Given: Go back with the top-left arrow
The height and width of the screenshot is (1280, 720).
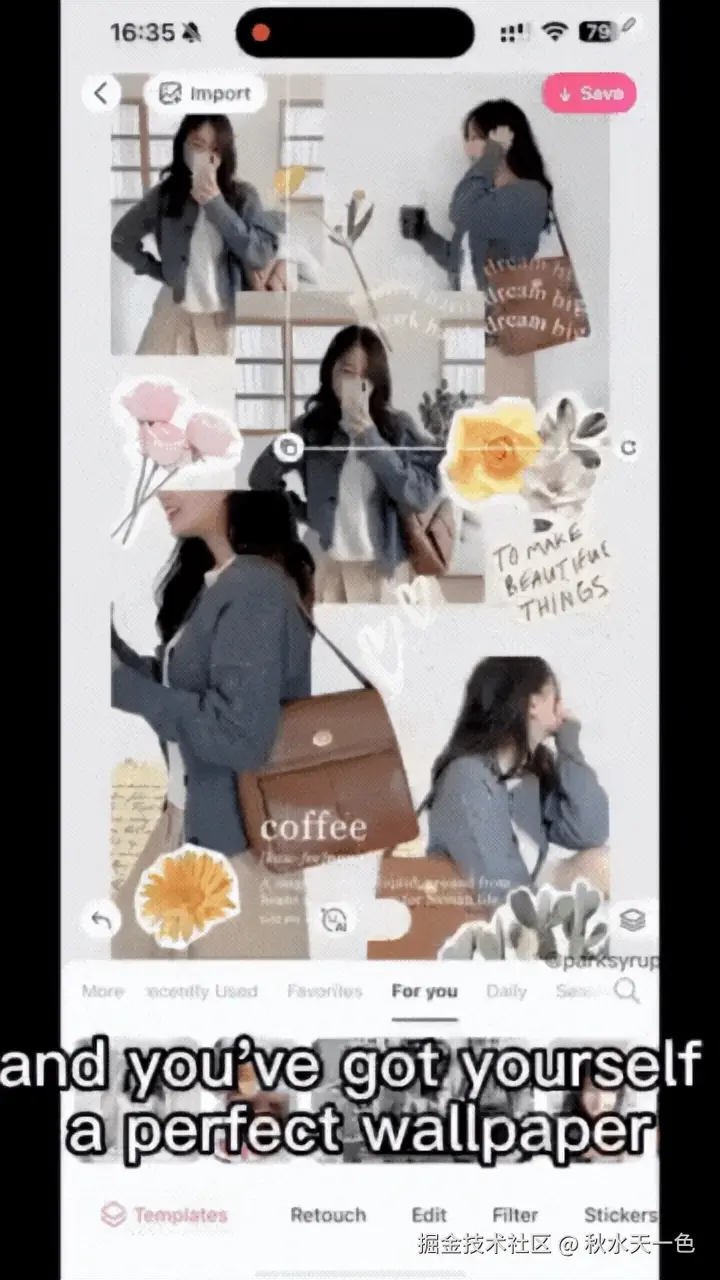Looking at the screenshot, I should point(101,94).
